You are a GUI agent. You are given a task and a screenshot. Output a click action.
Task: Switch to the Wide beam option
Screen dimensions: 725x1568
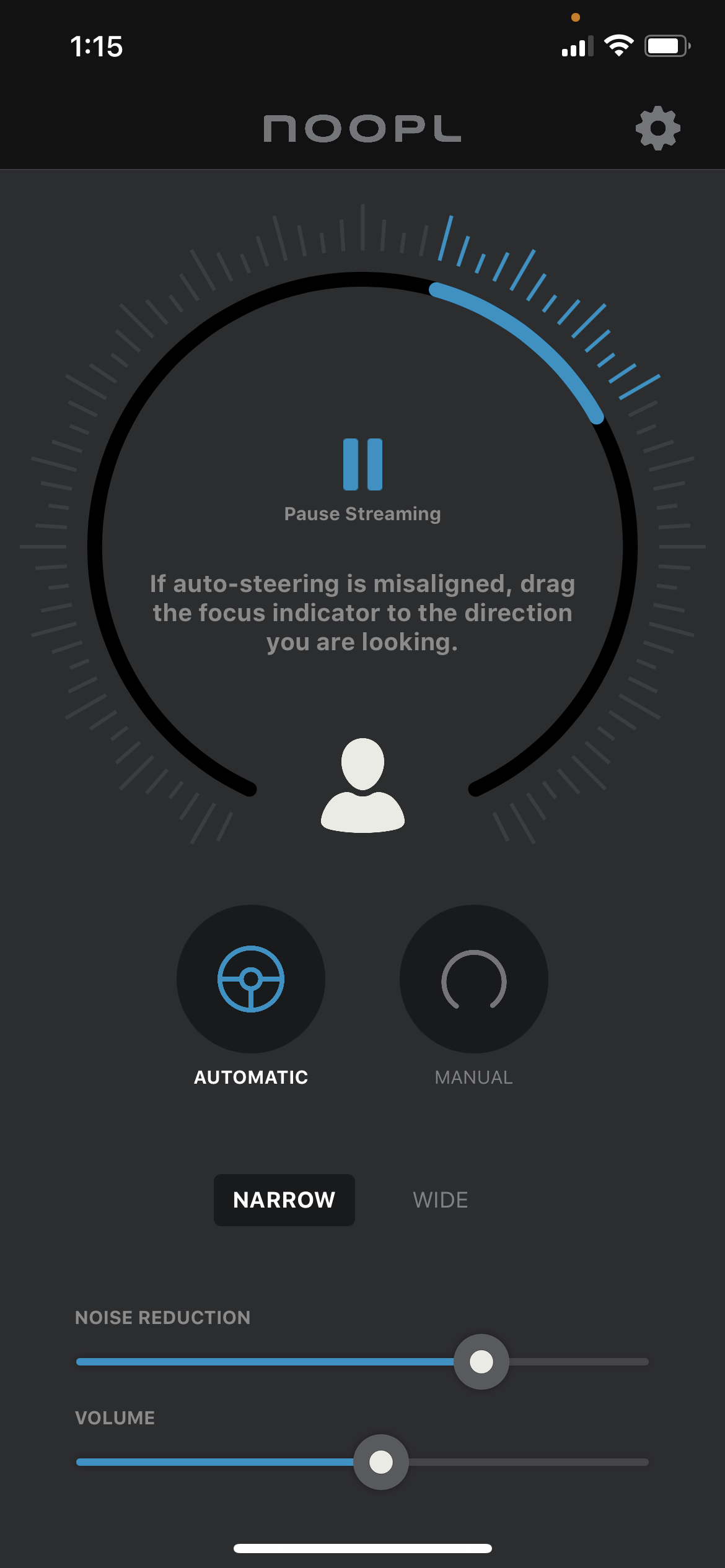[441, 1200]
